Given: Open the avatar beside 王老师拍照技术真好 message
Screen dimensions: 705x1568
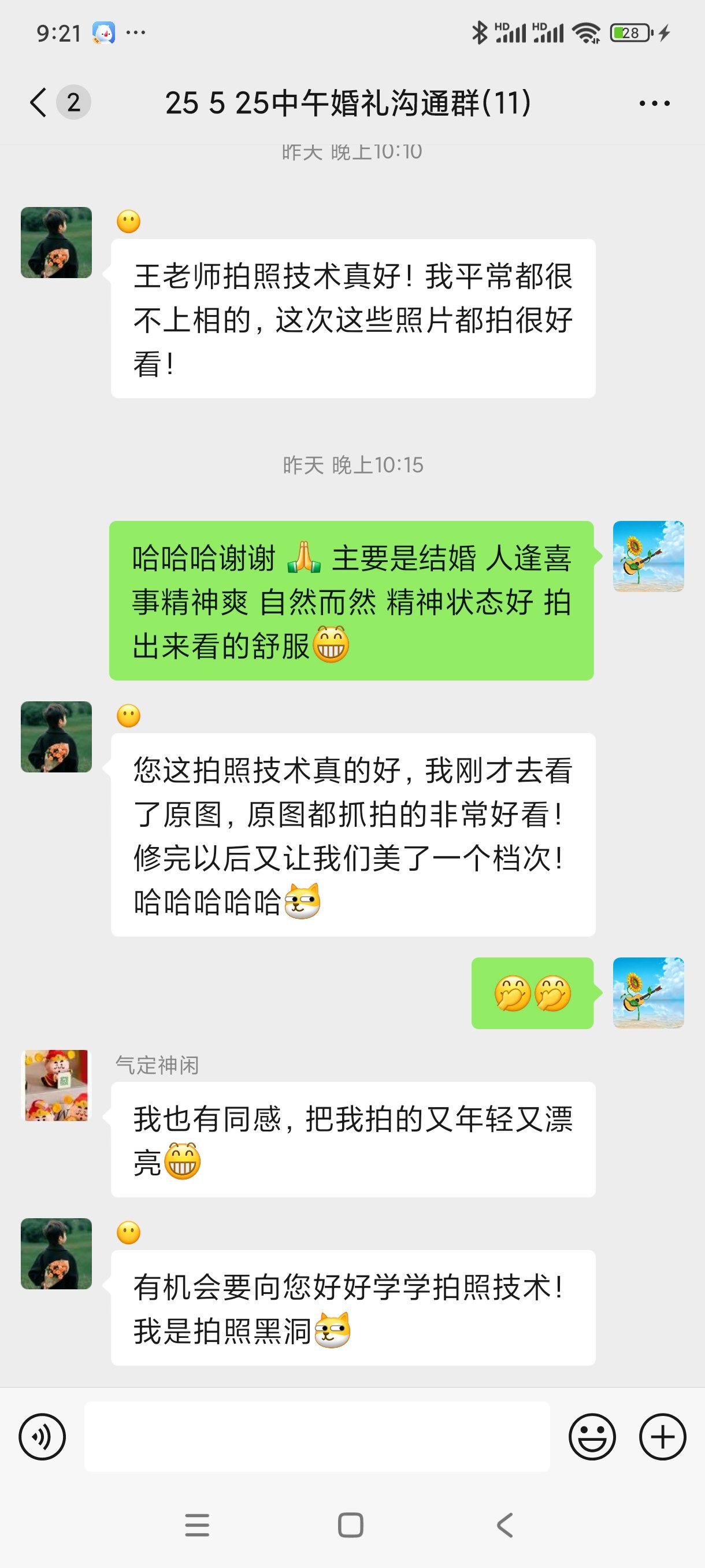Looking at the screenshot, I should (56, 243).
